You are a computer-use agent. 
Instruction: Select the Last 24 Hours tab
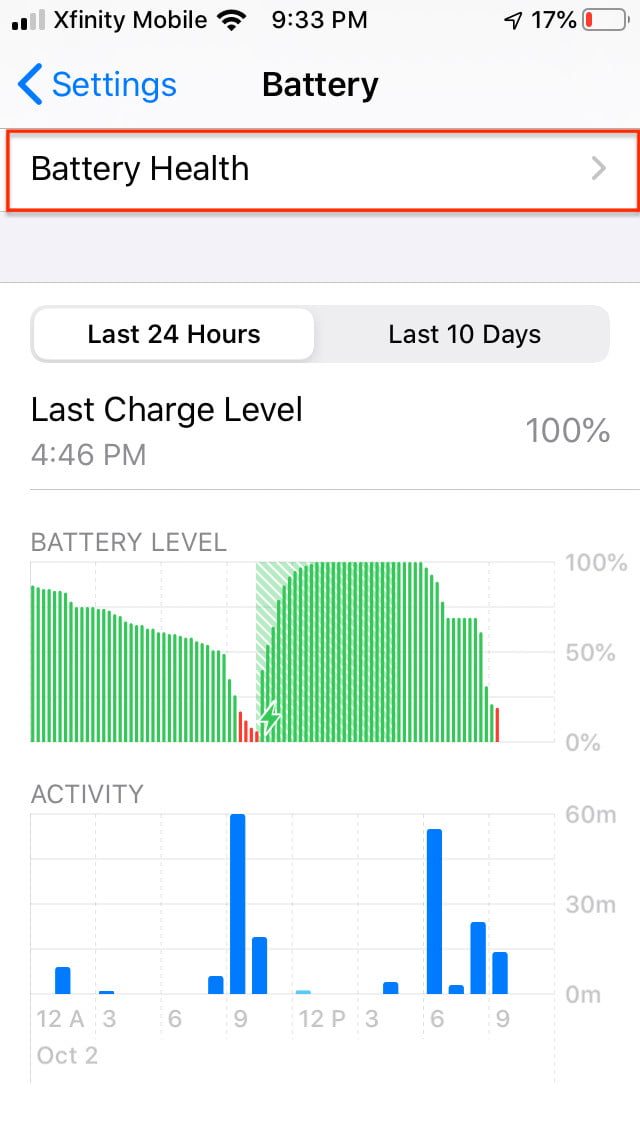point(174,334)
